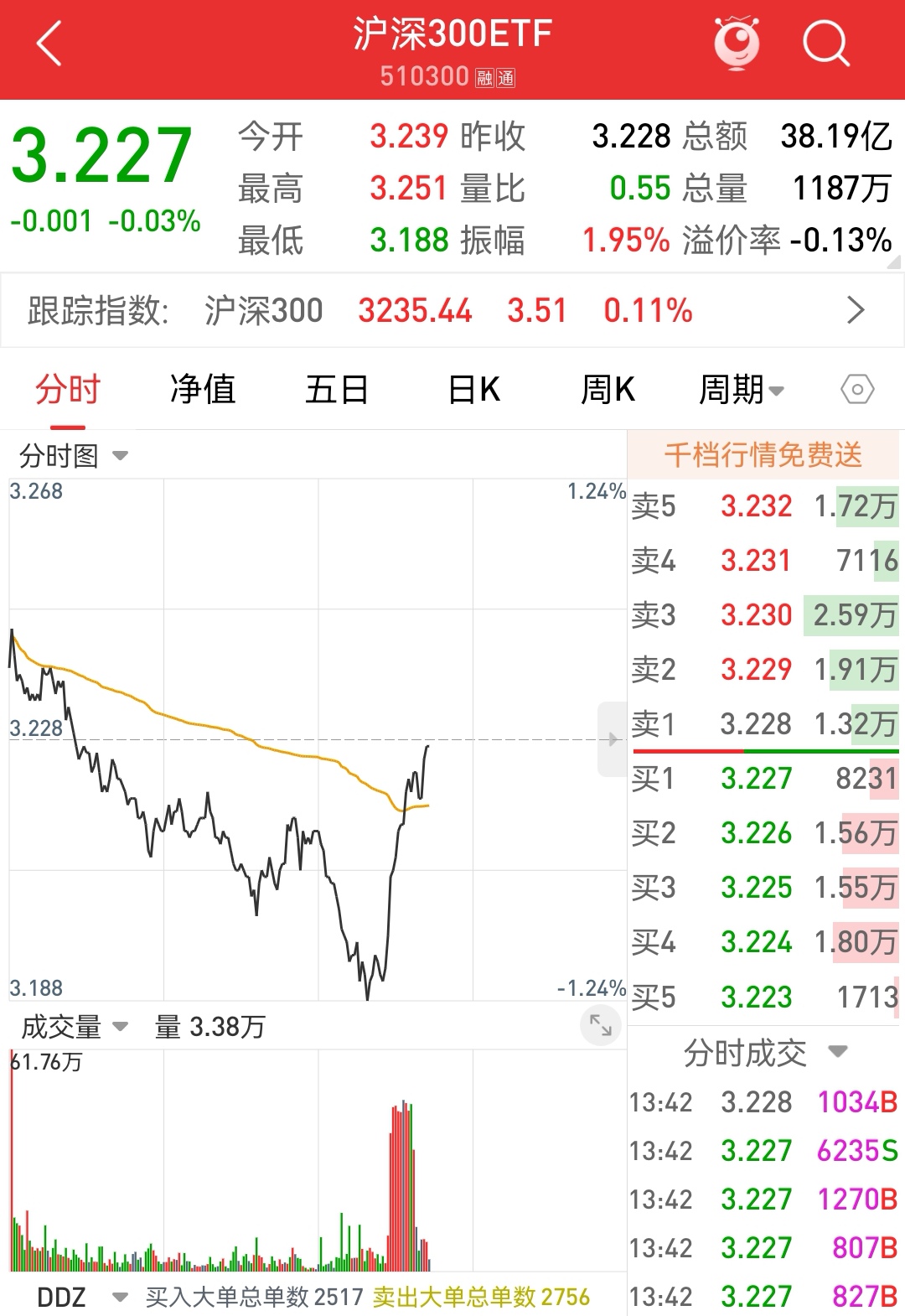Tap the 千档行情免费送 banner
This screenshot has width=905, height=1316.
[763, 455]
